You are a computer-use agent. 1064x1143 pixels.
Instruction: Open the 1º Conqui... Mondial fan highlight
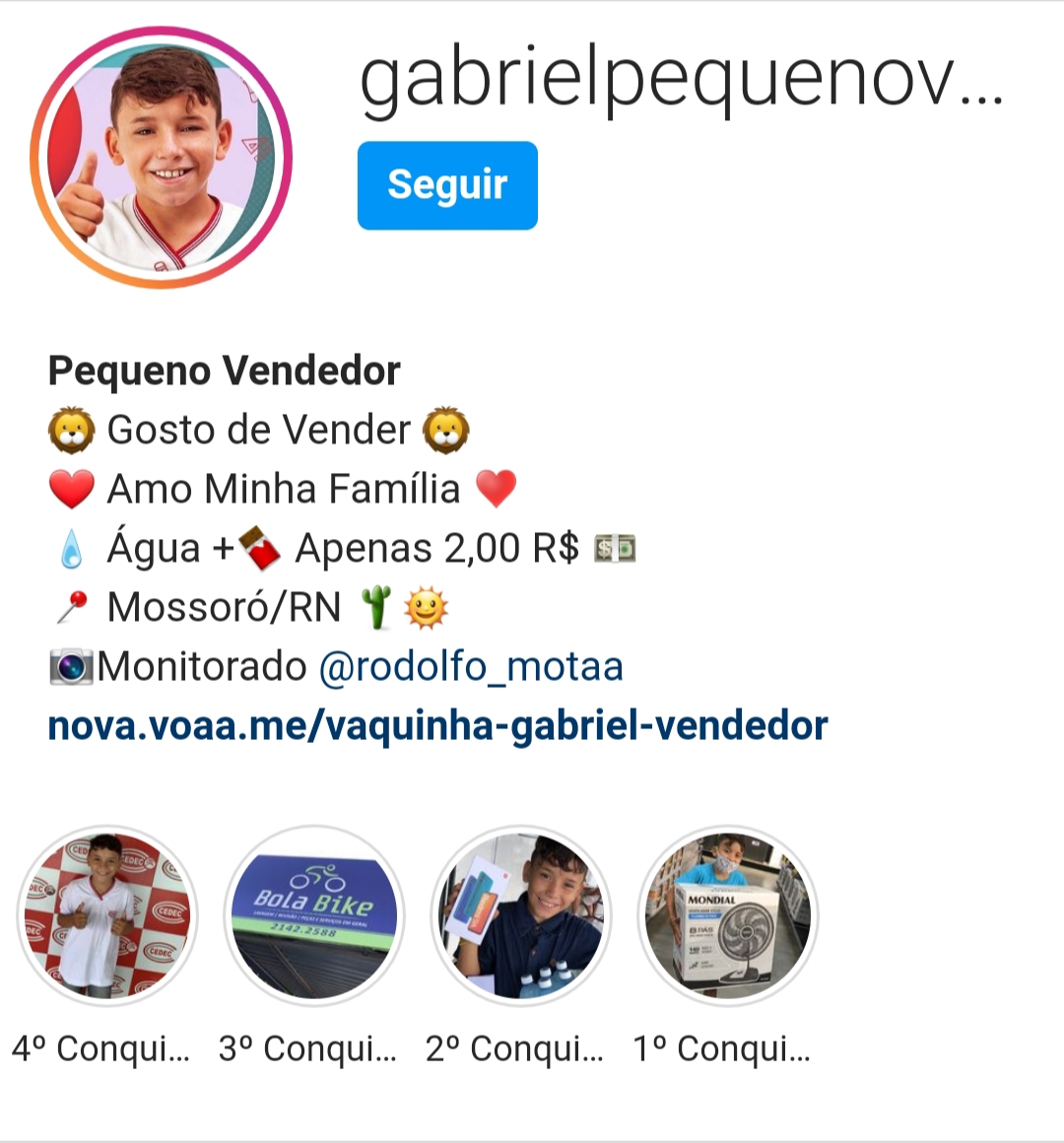click(728, 914)
